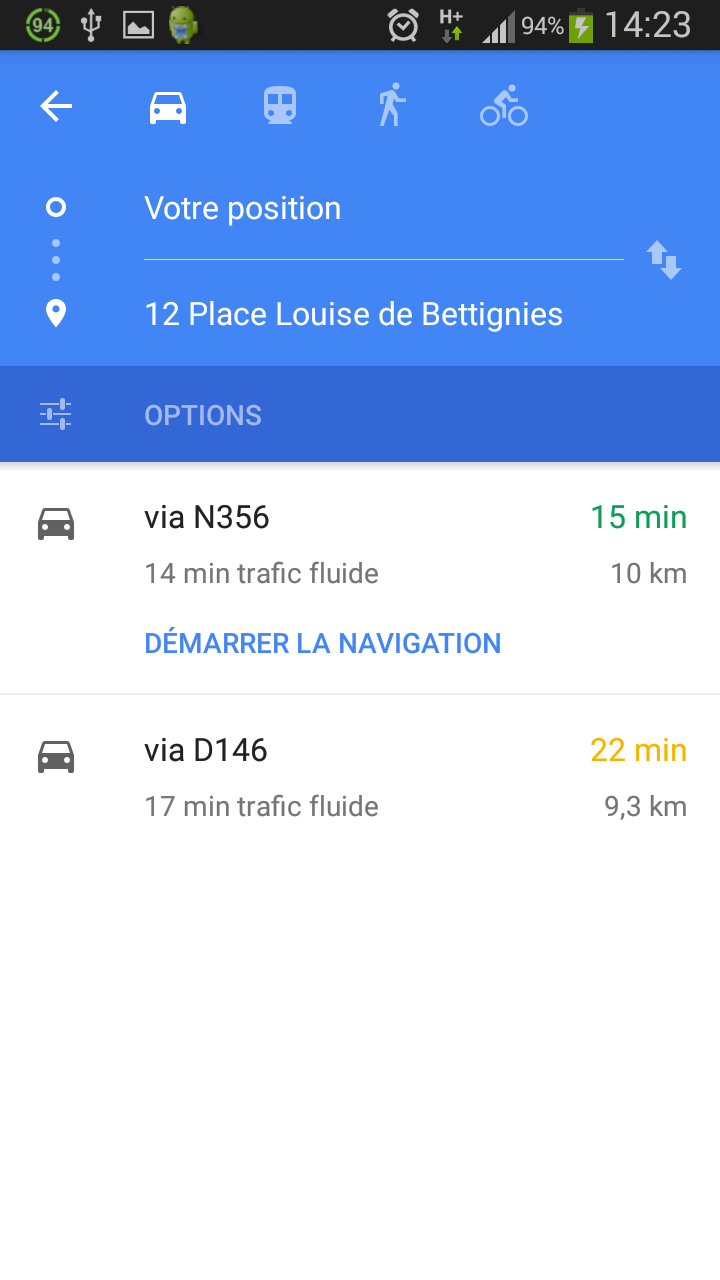The height and width of the screenshot is (1280, 720).
Task: Select the driving travel mode
Action: [168, 106]
